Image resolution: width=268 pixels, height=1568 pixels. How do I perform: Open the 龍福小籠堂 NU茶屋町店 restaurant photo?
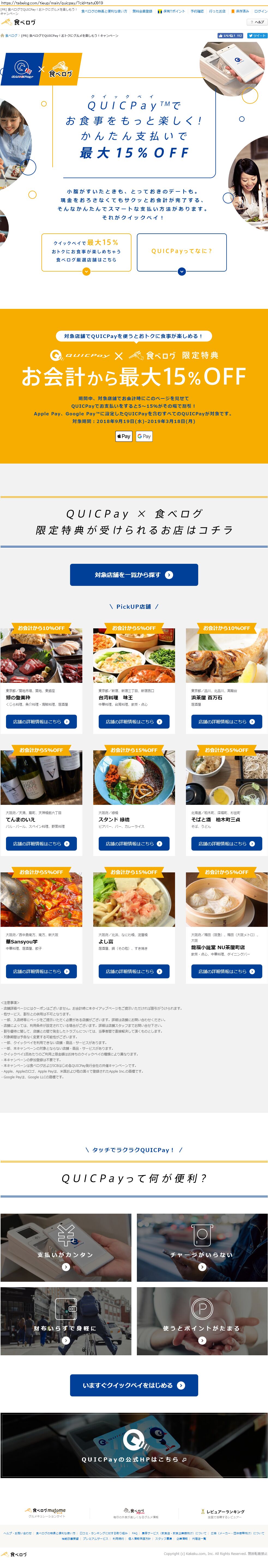click(227, 899)
